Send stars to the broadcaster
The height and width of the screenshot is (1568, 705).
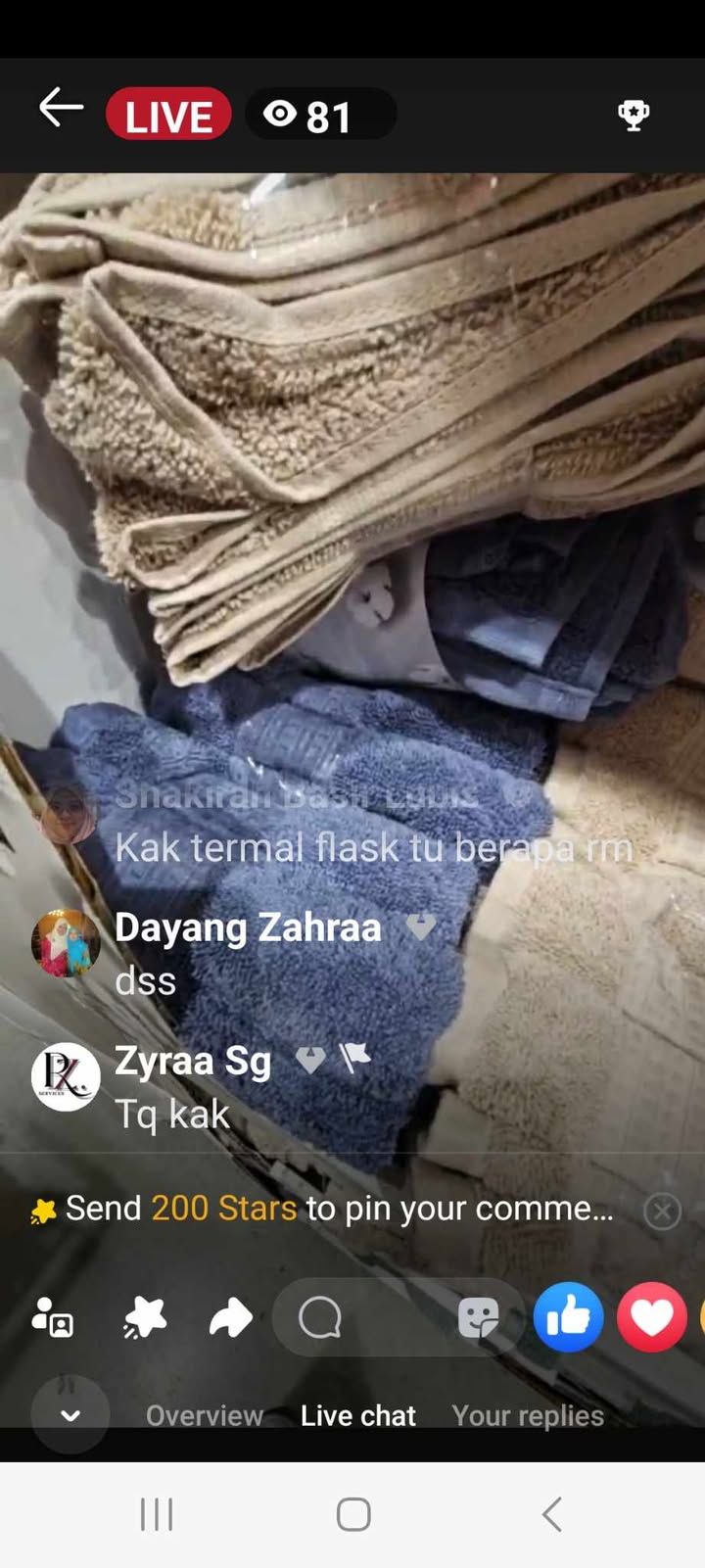(x=145, y=1318)
